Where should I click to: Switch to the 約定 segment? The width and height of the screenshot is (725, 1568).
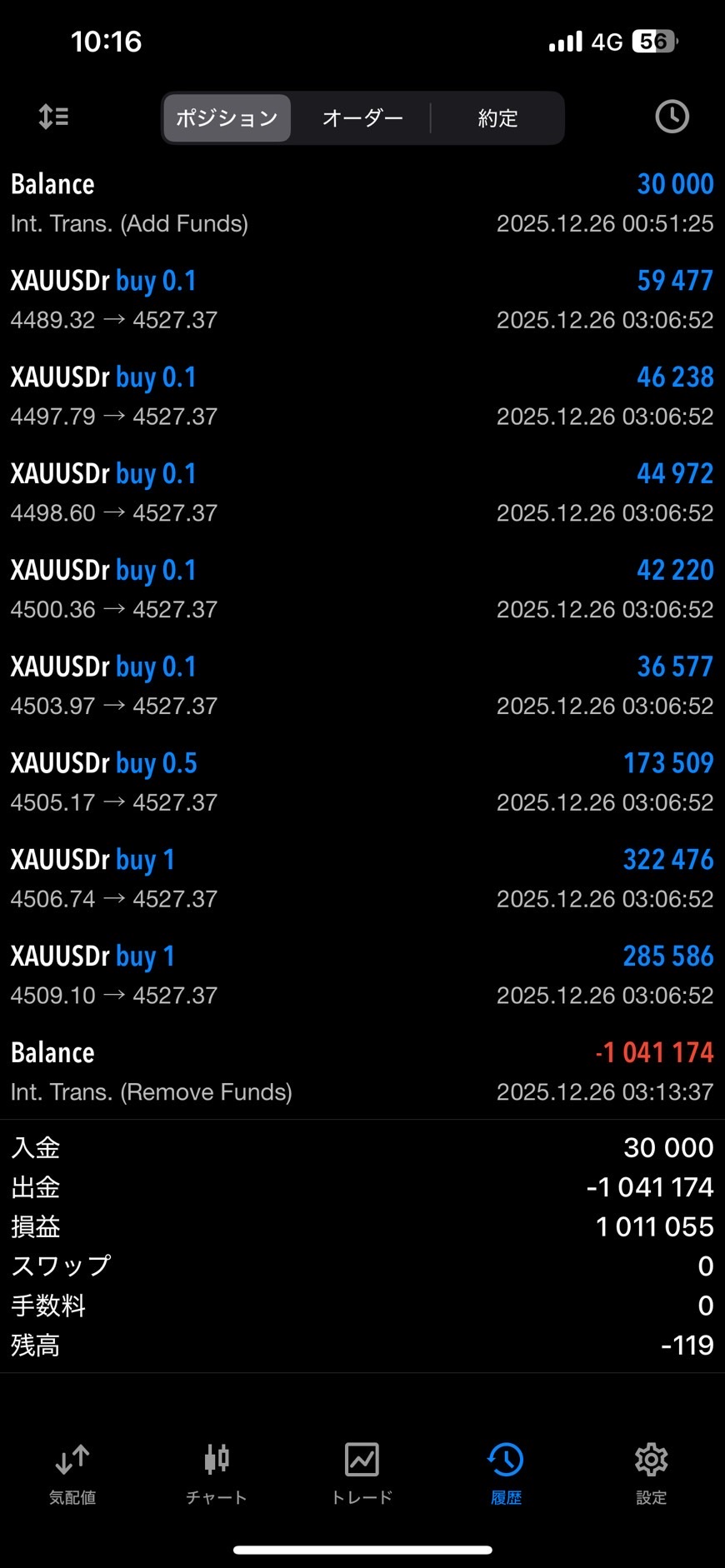click(497, 118)
